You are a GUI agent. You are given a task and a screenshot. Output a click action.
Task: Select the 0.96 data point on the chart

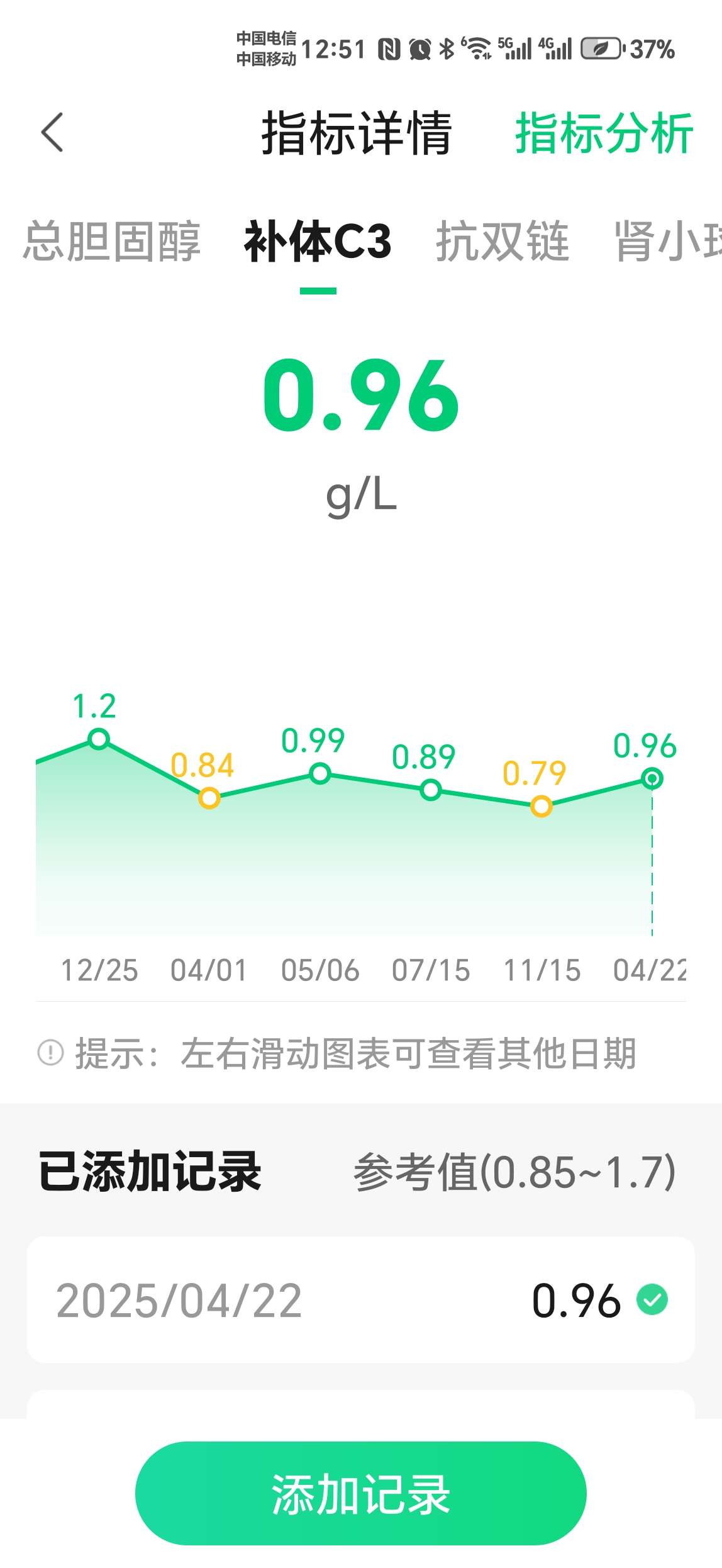[x=651, y=780]
